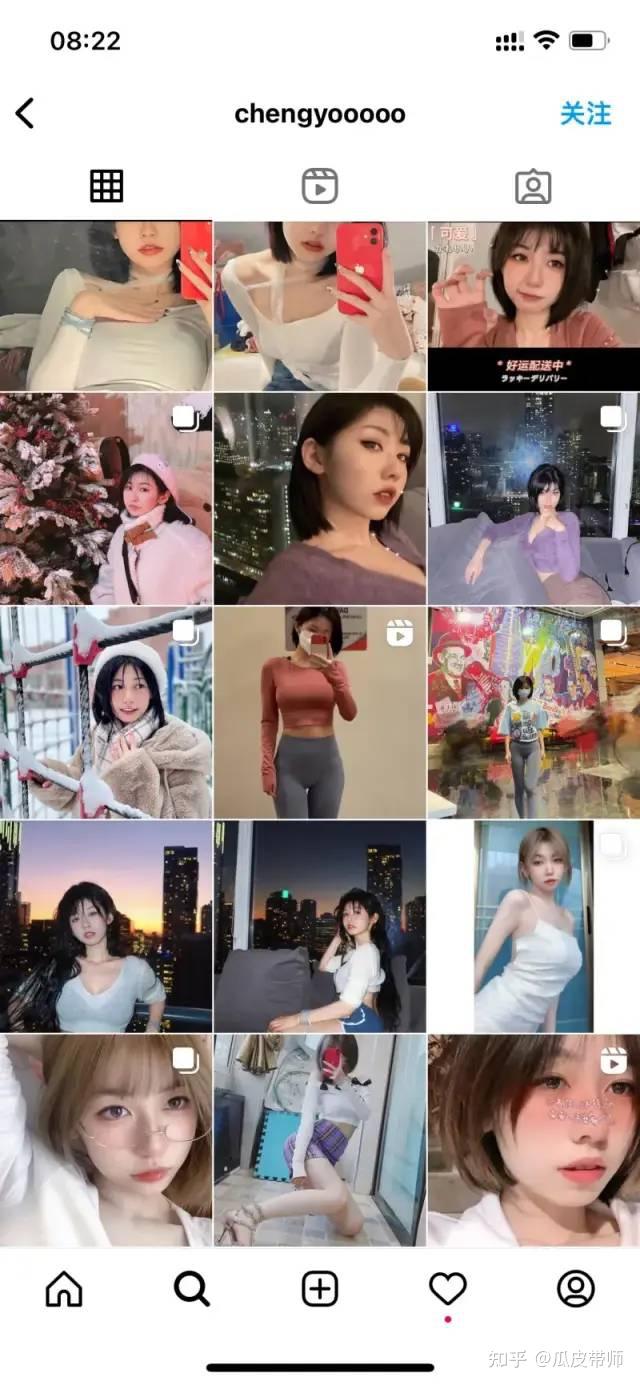The width and height of the screenshot is (640, 1385).
Task: Open my profile tab
Action: pyautogui.click(x=576, y=1290)
